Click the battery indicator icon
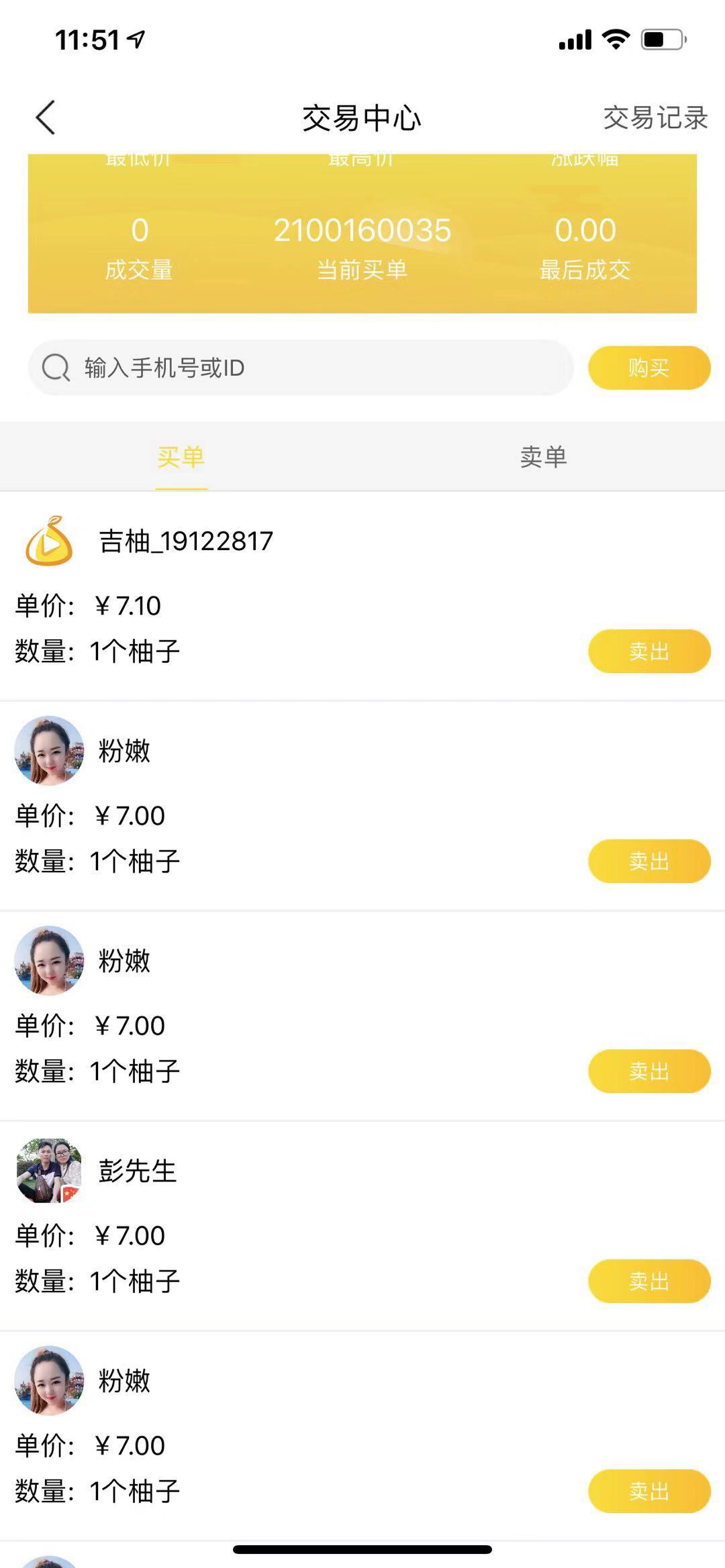This screenshot has height=1568, width=725. tap(660, 39)
